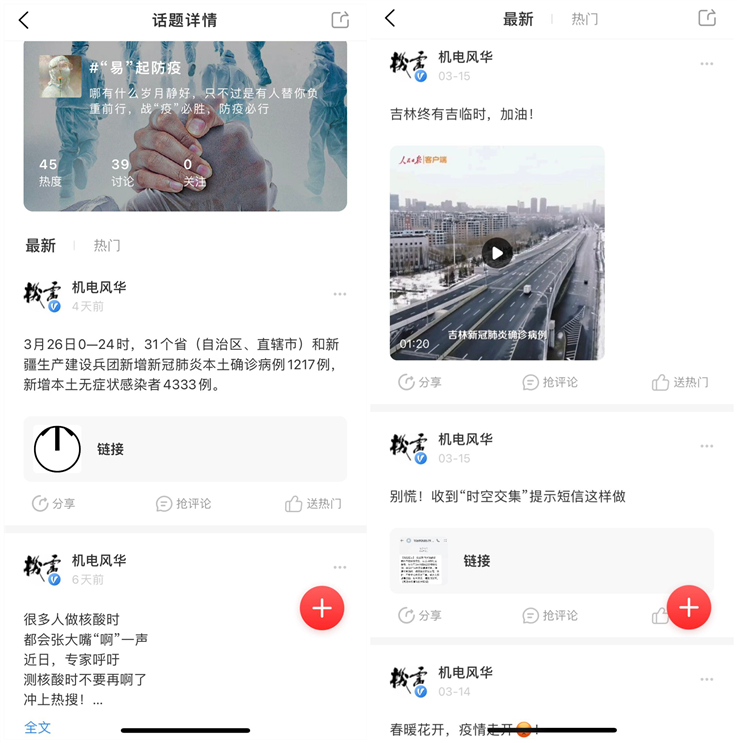Tap 送热门 under the 吉林 video post
Viewport: 737px width, 743px height.
[x=680, y=382]
